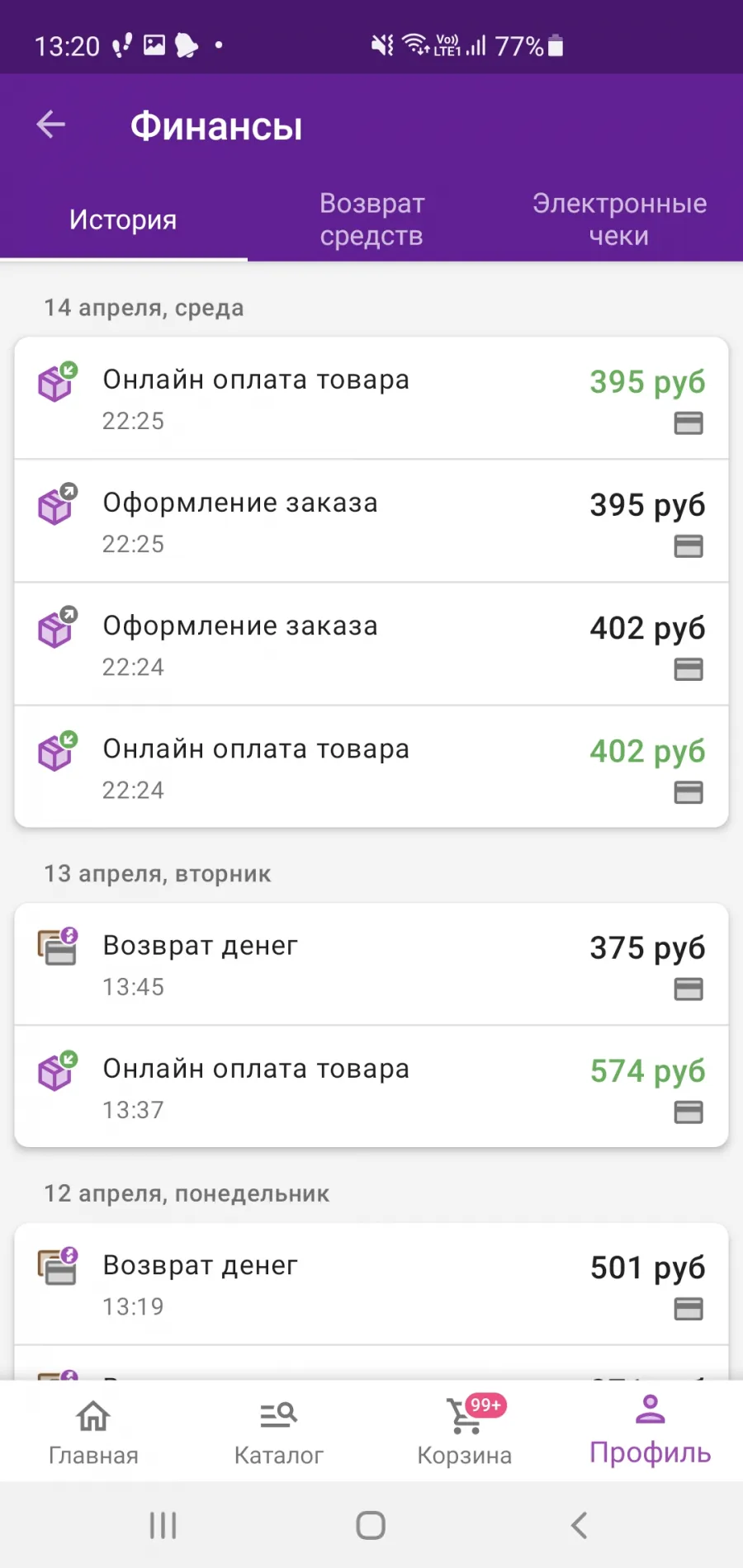The height and width of the screenshot is (1568, 743).
Task: Go back from the Финансы screen
Action: pos(51,125)
